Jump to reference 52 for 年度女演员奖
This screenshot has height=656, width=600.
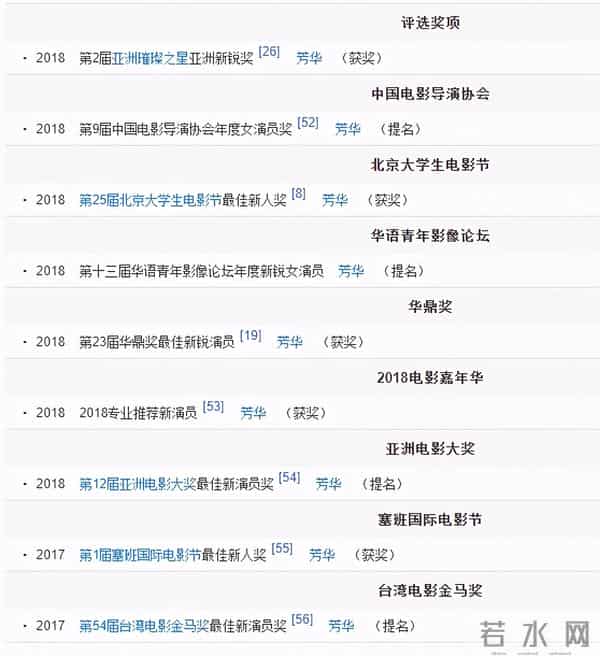[x=308, y=123]
